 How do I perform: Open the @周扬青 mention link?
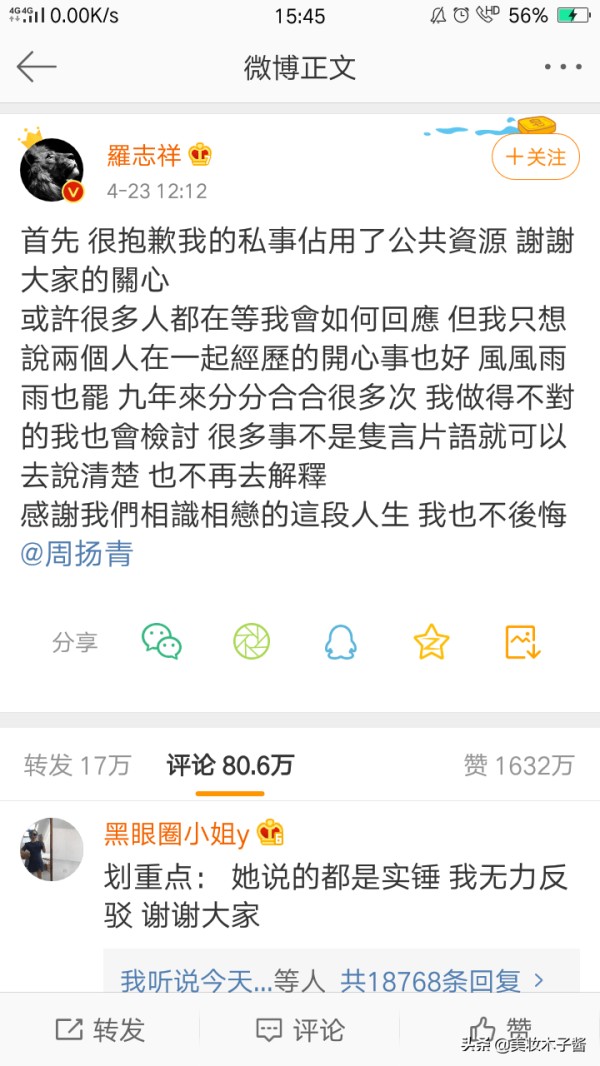(x=77, y=553)
